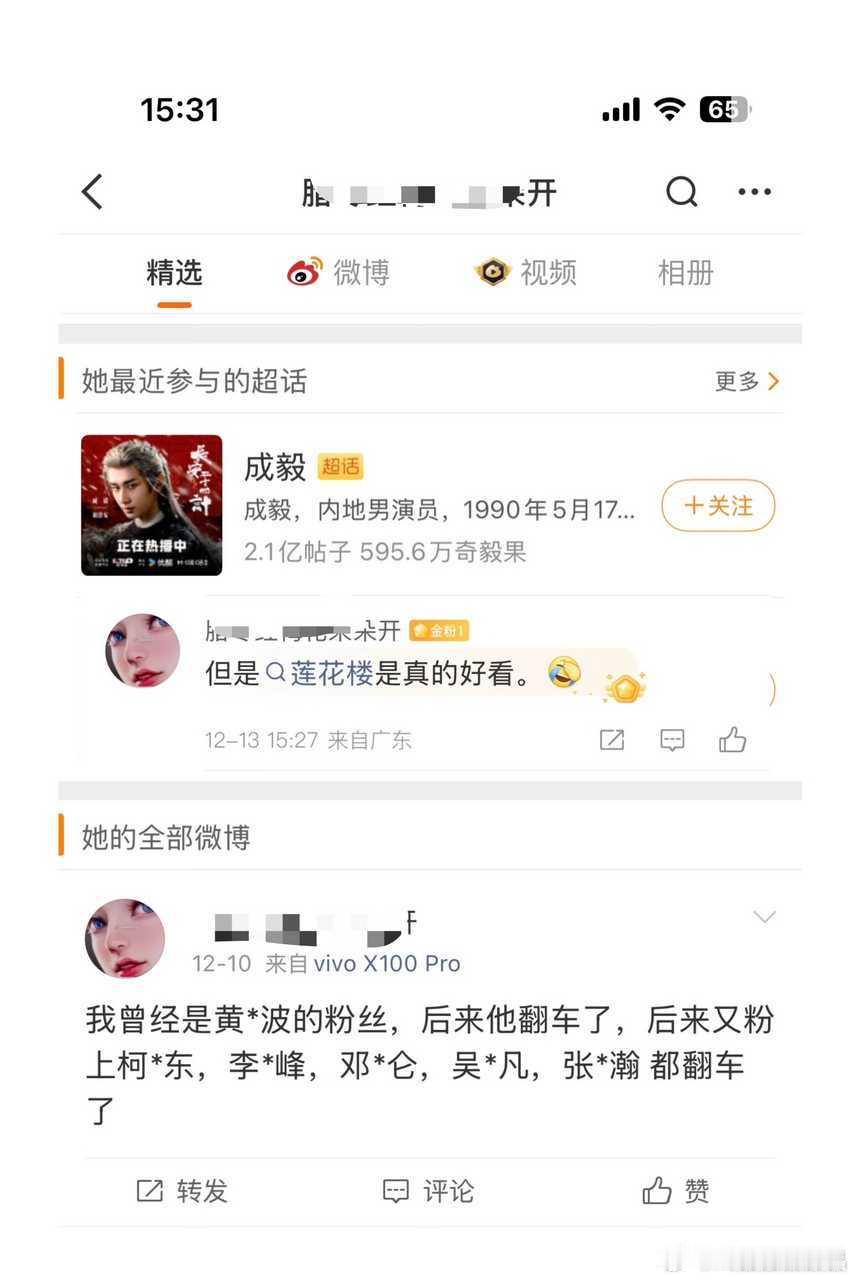
Task: Open the search icon
Action: [681, 191]
